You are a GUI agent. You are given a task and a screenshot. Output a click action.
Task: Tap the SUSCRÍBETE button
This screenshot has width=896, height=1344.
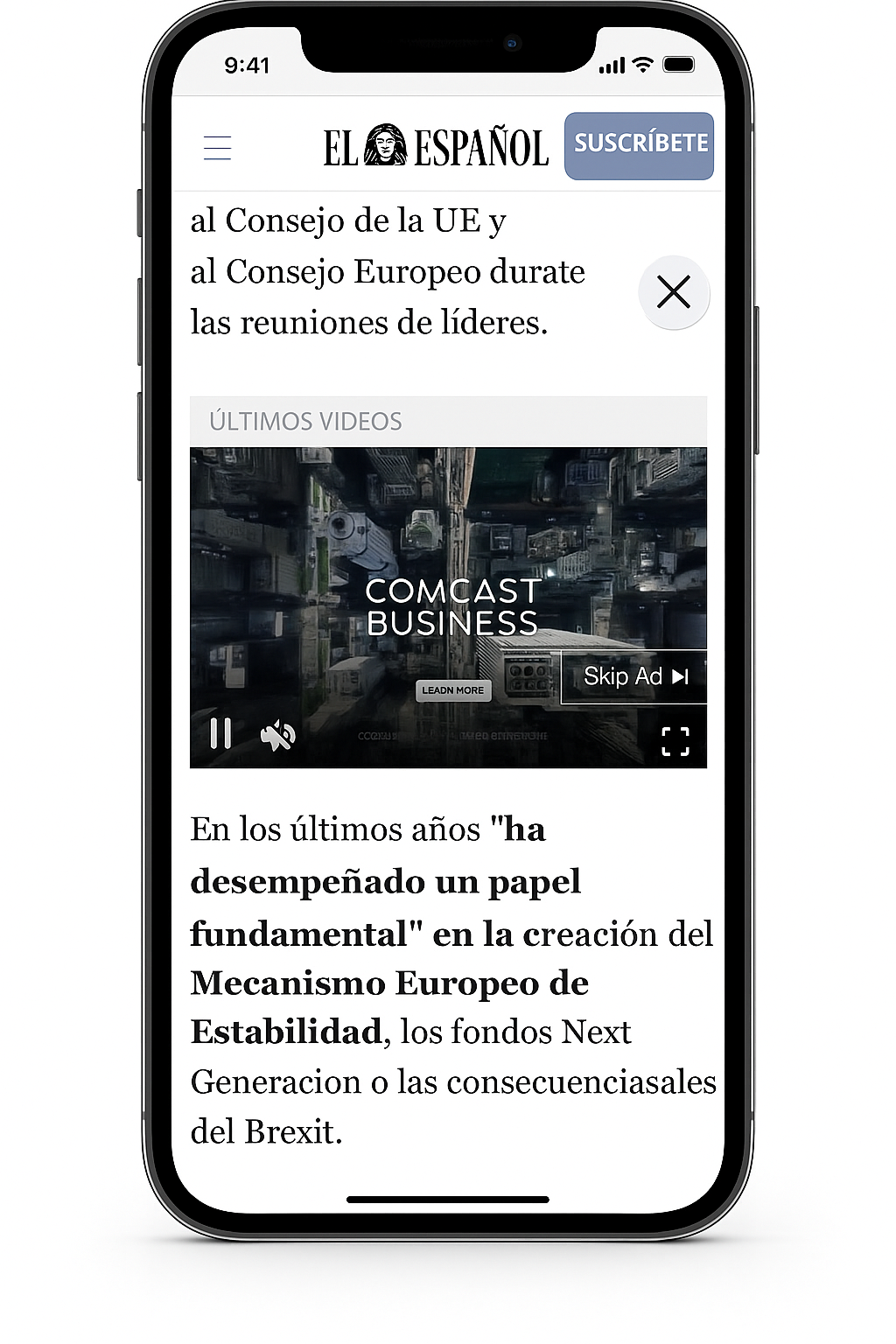click(639, 145)
